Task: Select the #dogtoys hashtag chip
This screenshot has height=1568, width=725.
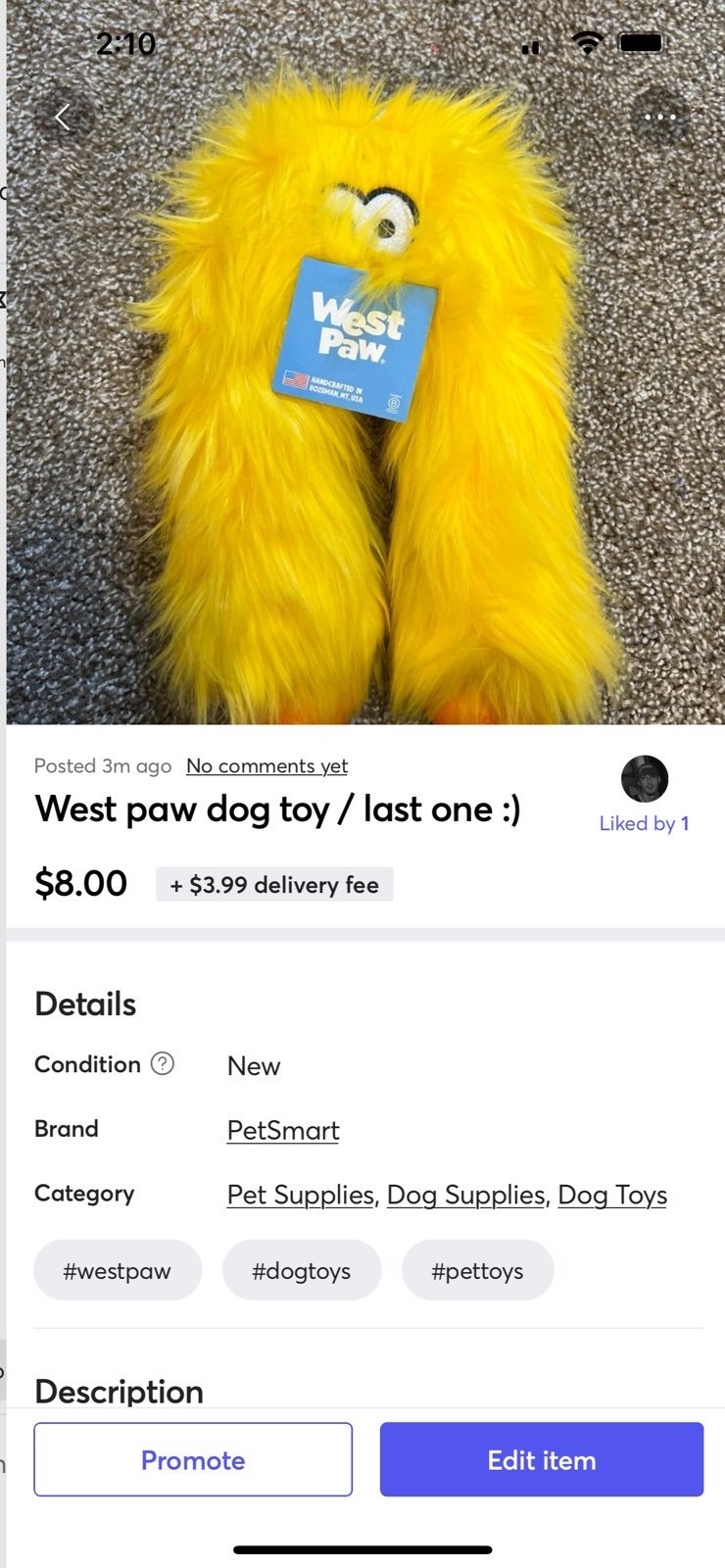Action: (x=302, y=1270)
